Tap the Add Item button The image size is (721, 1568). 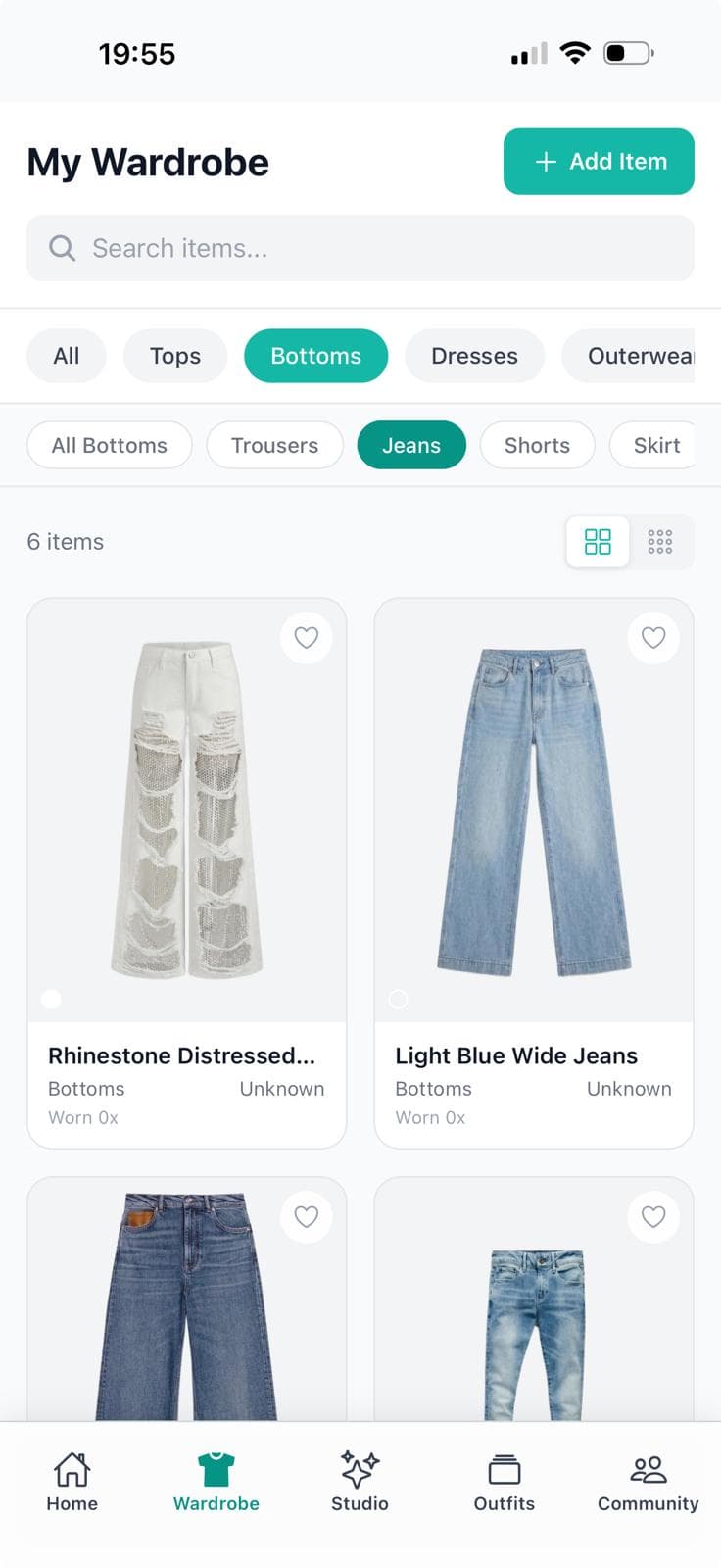tap(599, 162)
